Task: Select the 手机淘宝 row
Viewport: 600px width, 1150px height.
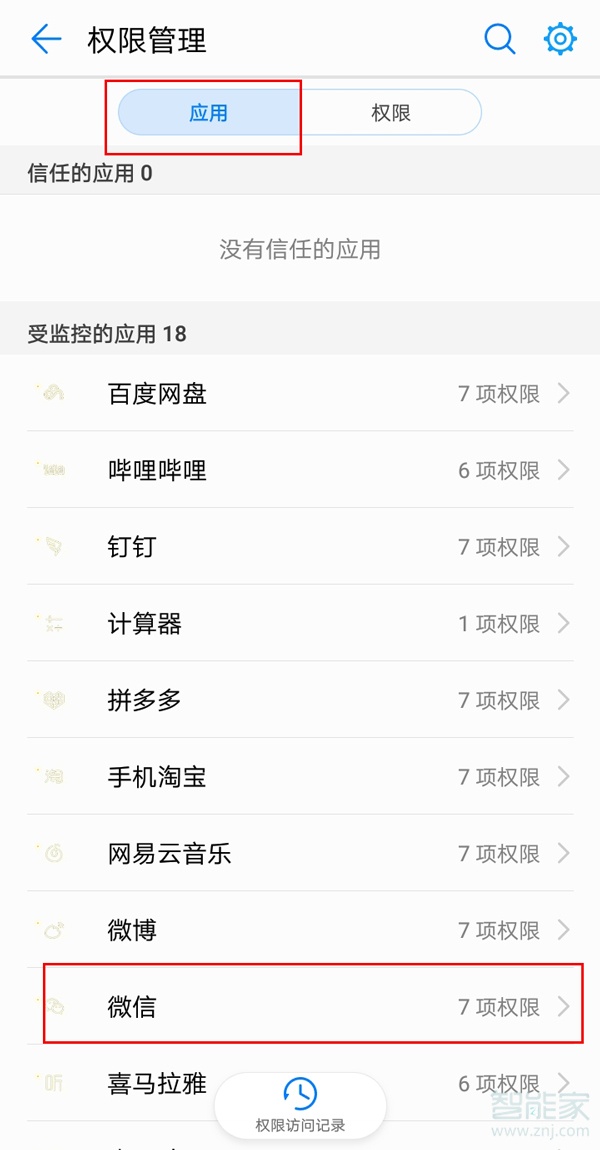Action: coord(300,777)
